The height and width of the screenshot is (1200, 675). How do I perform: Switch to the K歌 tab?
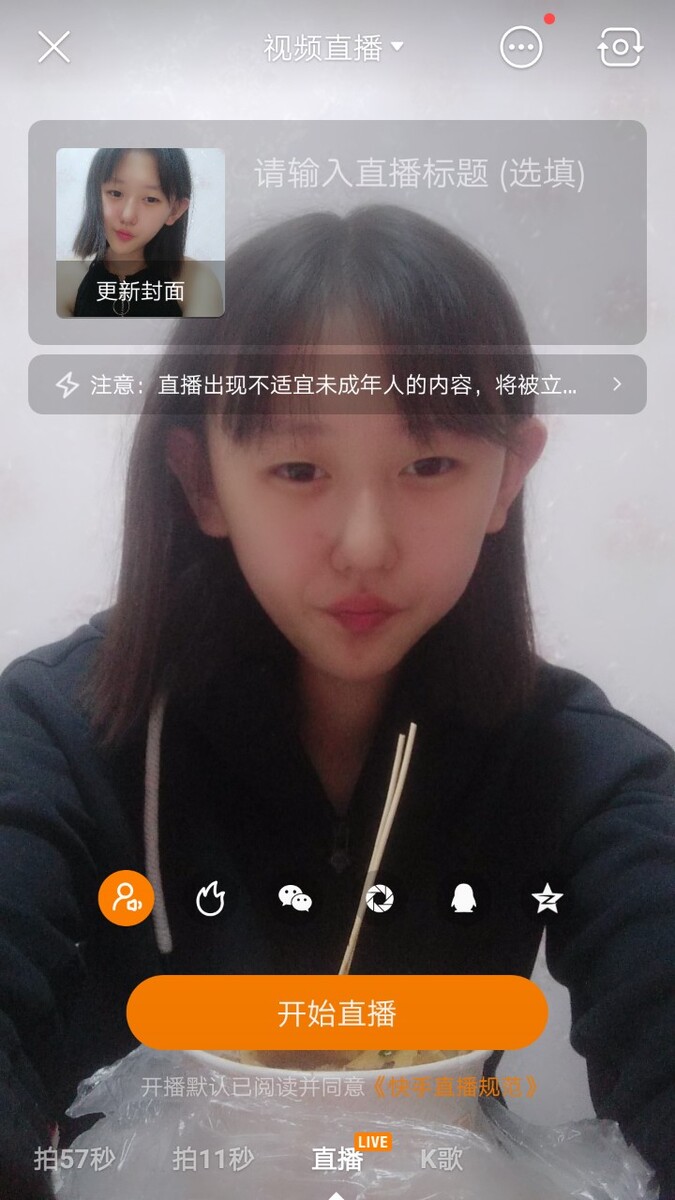pyautogui.click(x=441, y=1159)
